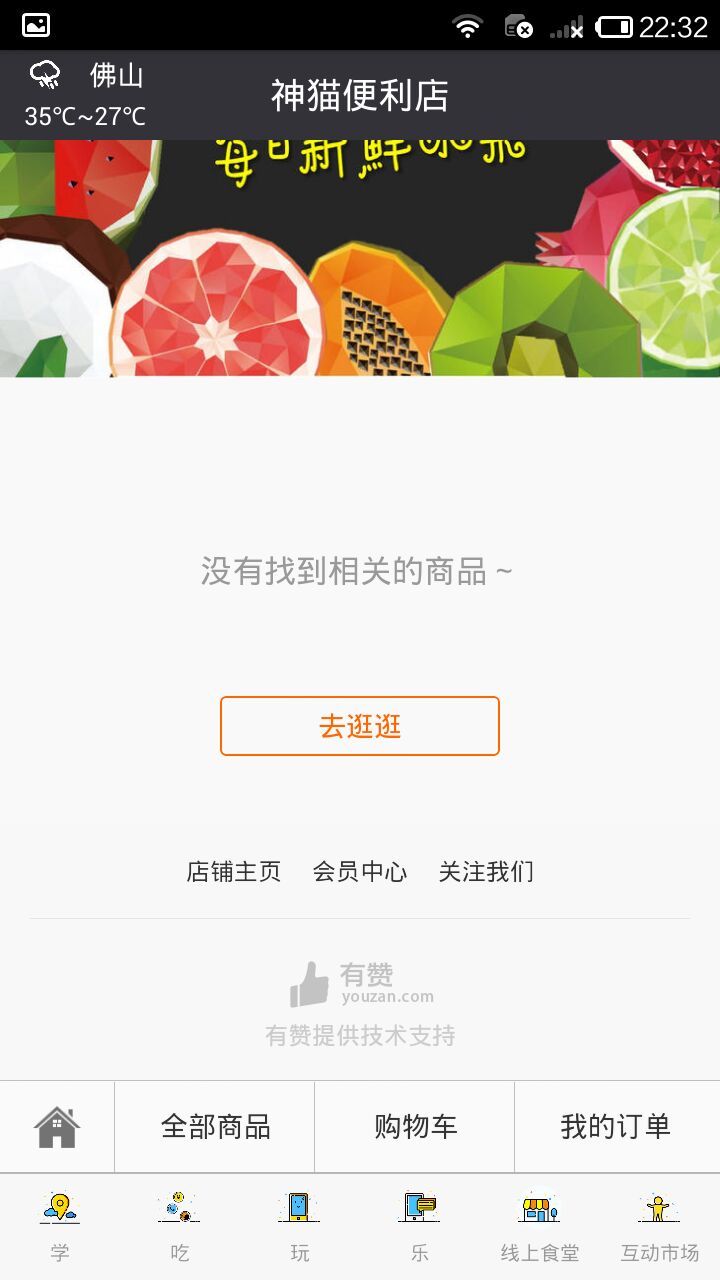This screenshot has height=1280, width=720.
Task: View 我的订单 orders
Action: click(x=615, y=1127)
